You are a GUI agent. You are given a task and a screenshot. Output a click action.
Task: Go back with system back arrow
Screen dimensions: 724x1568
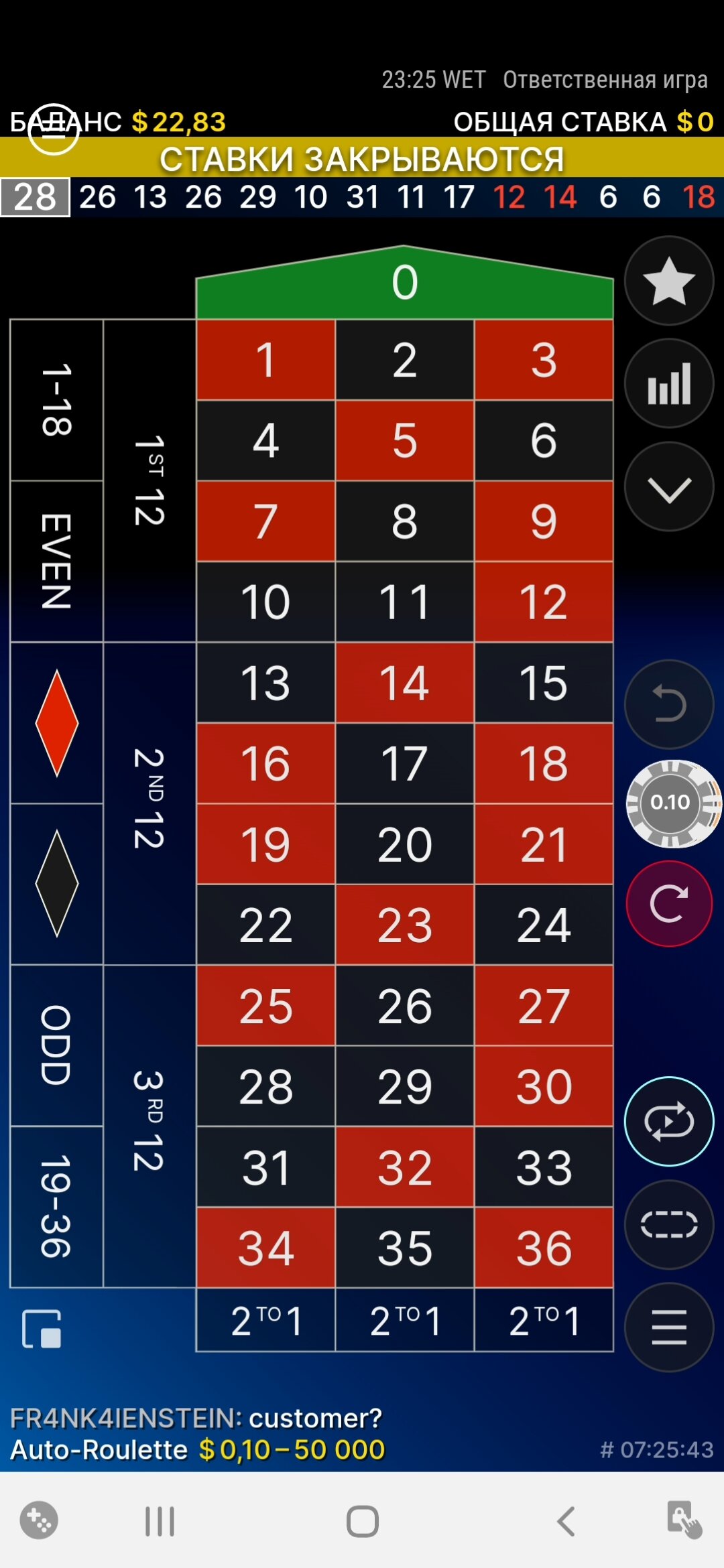pyautogui.click(x=566, y=1521)
